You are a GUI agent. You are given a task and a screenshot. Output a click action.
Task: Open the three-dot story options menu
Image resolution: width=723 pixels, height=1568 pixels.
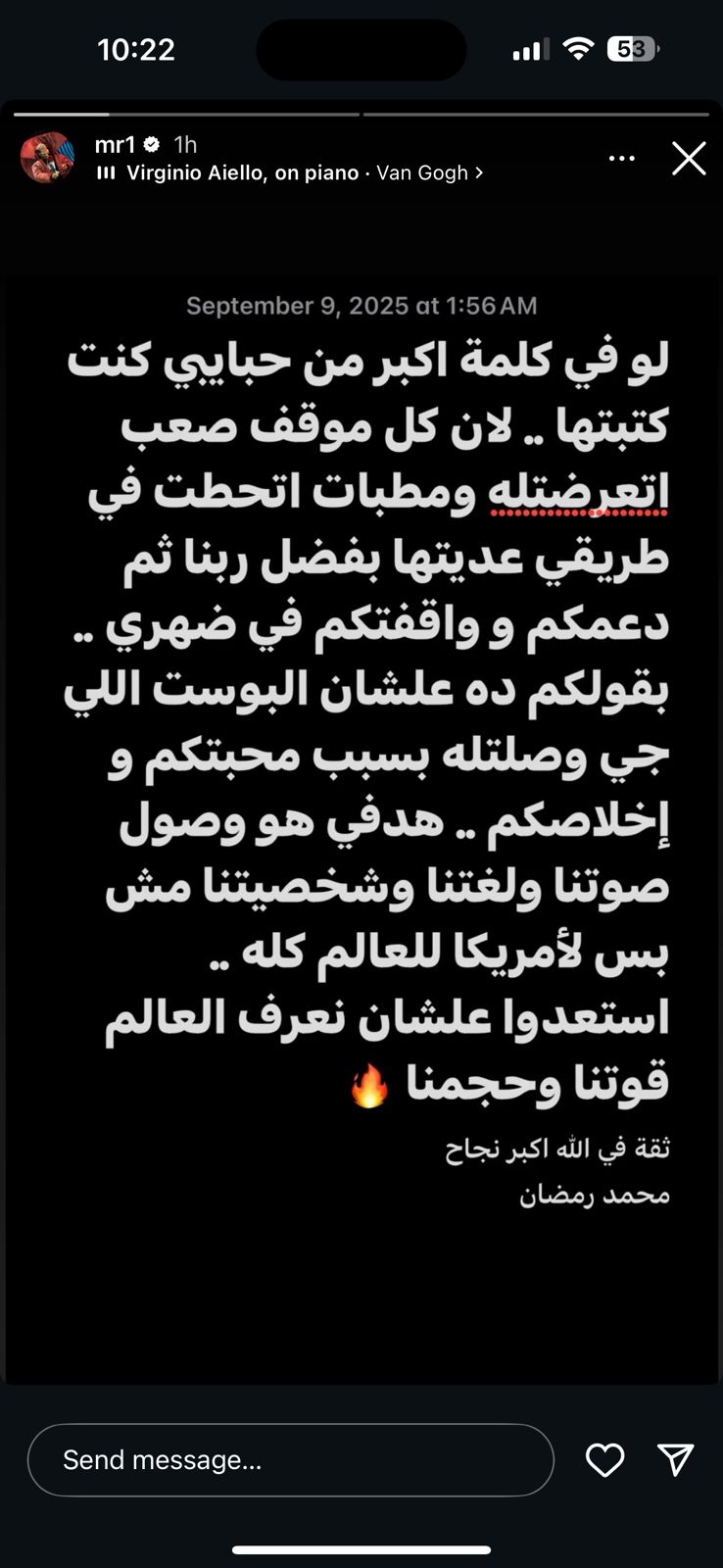[x=622, y=158]
